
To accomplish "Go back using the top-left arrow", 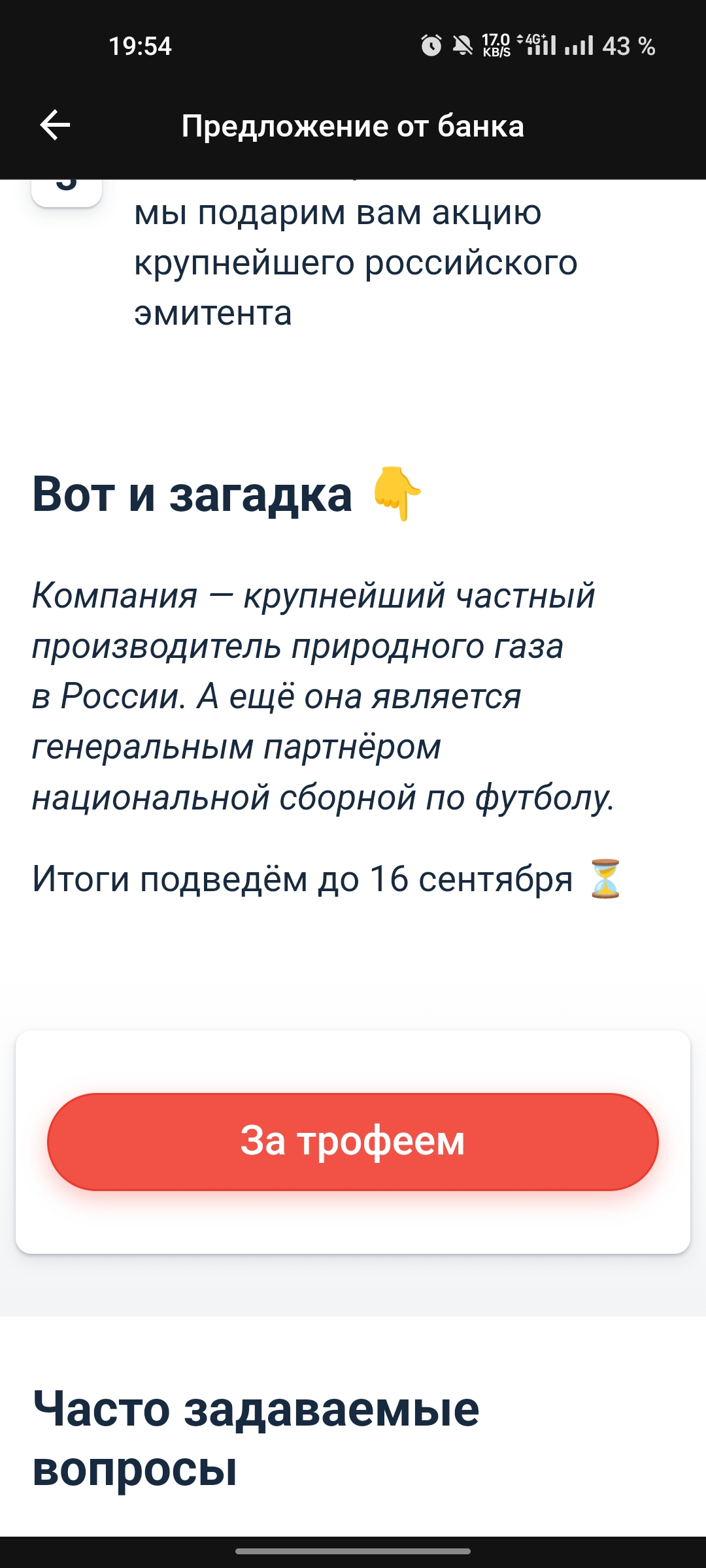I will [55, 125].
